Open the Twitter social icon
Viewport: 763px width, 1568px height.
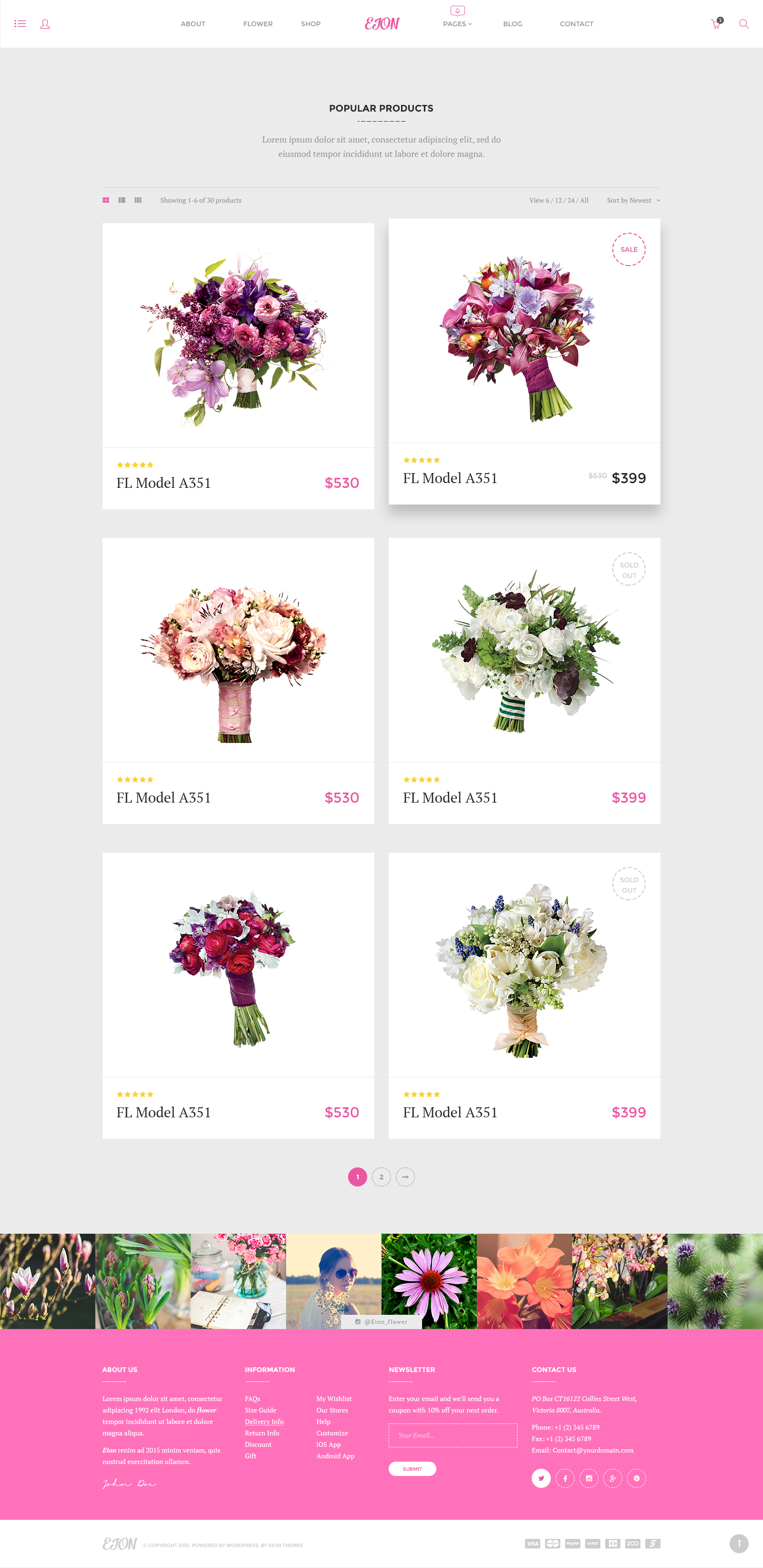coord(541,1478)
